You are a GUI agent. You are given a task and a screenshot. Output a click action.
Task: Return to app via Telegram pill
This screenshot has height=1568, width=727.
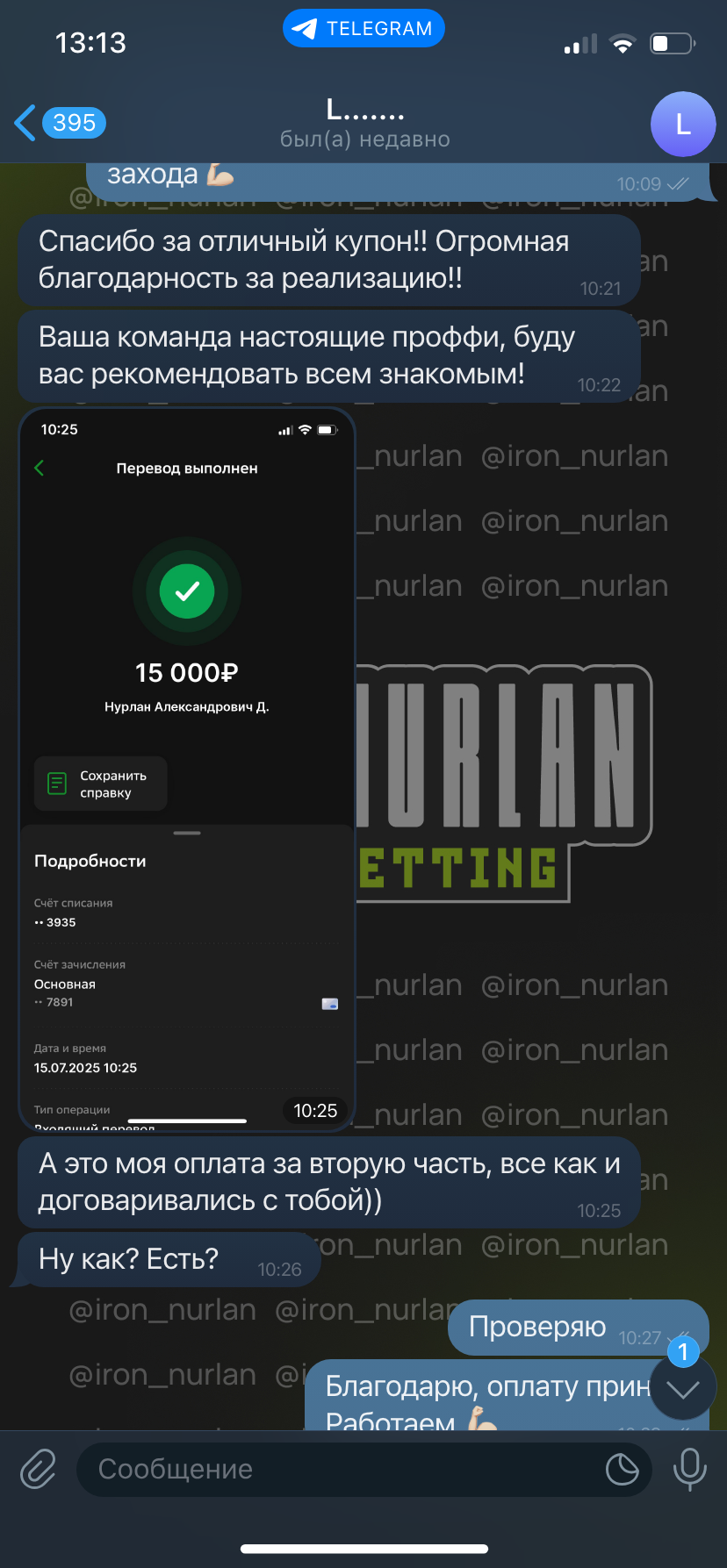pos(363,28)
